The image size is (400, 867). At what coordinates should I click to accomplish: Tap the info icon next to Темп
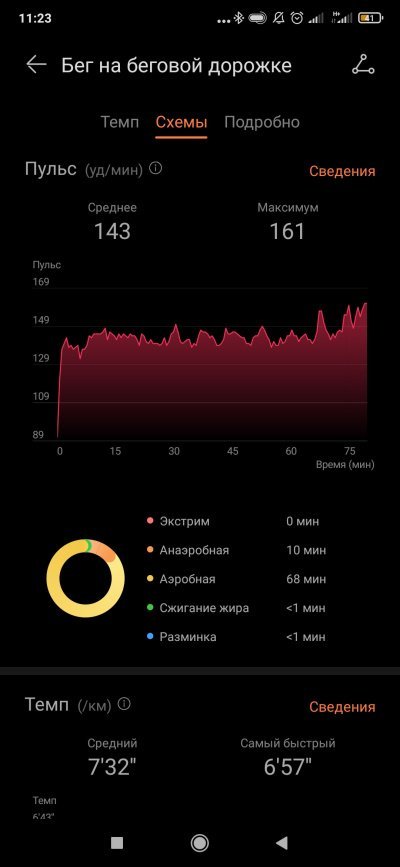click(x=124, y=704)
